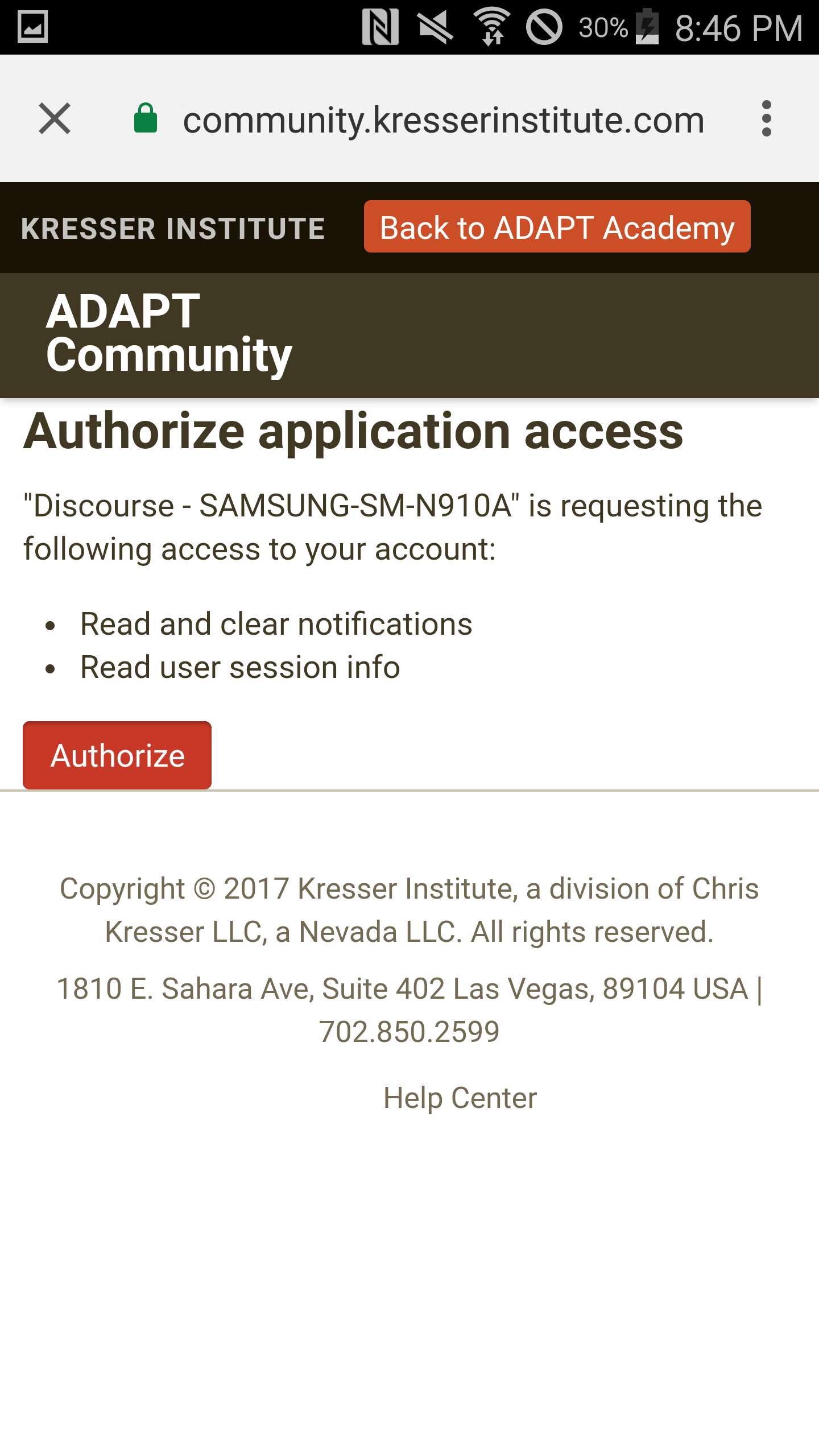This screenshot has height=1456, width=819.
Task: Tap Back to ADAPT Academy button
Action: click(557, 227)
